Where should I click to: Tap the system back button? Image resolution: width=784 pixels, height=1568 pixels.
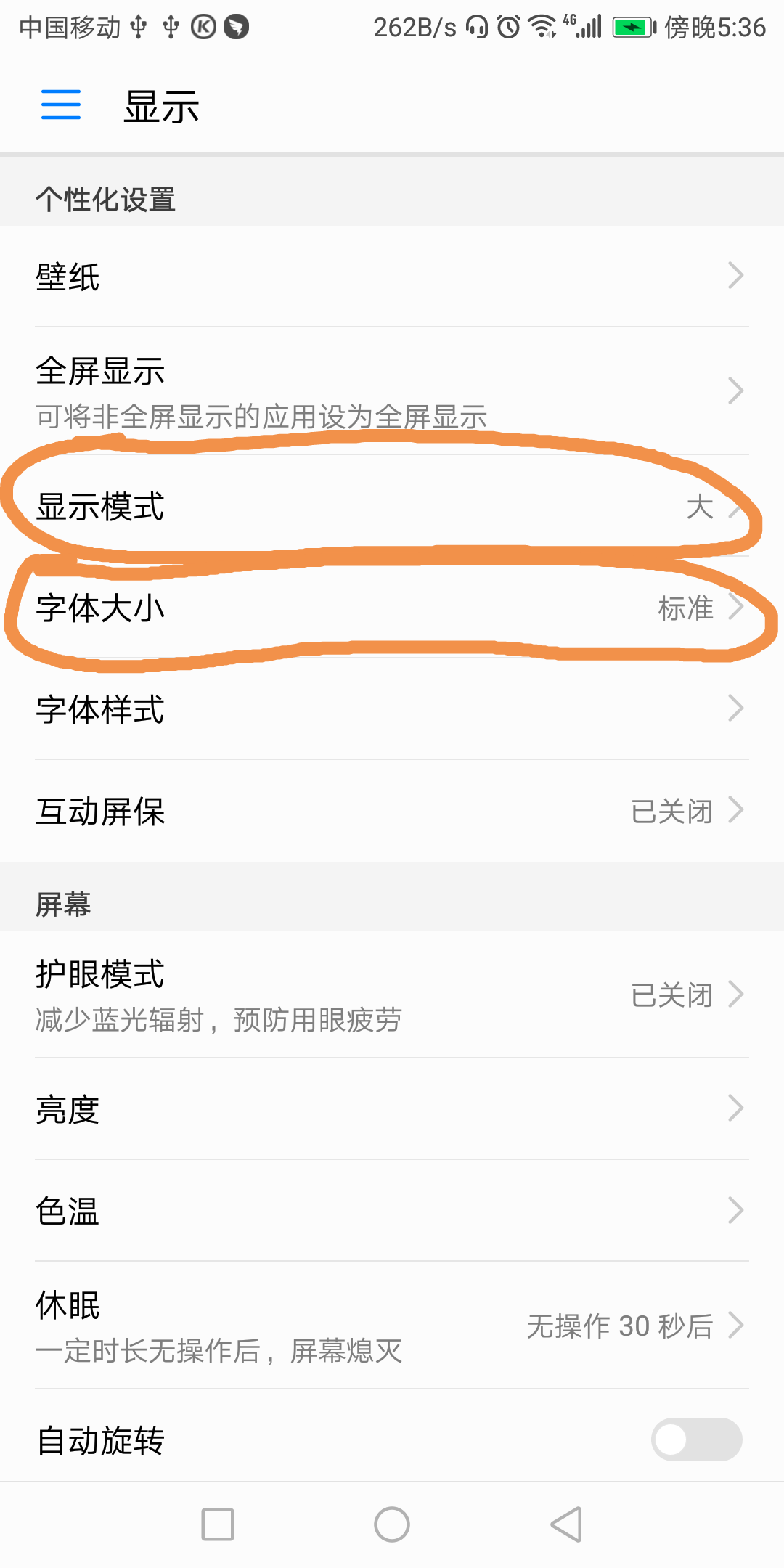click(566, 1524)
